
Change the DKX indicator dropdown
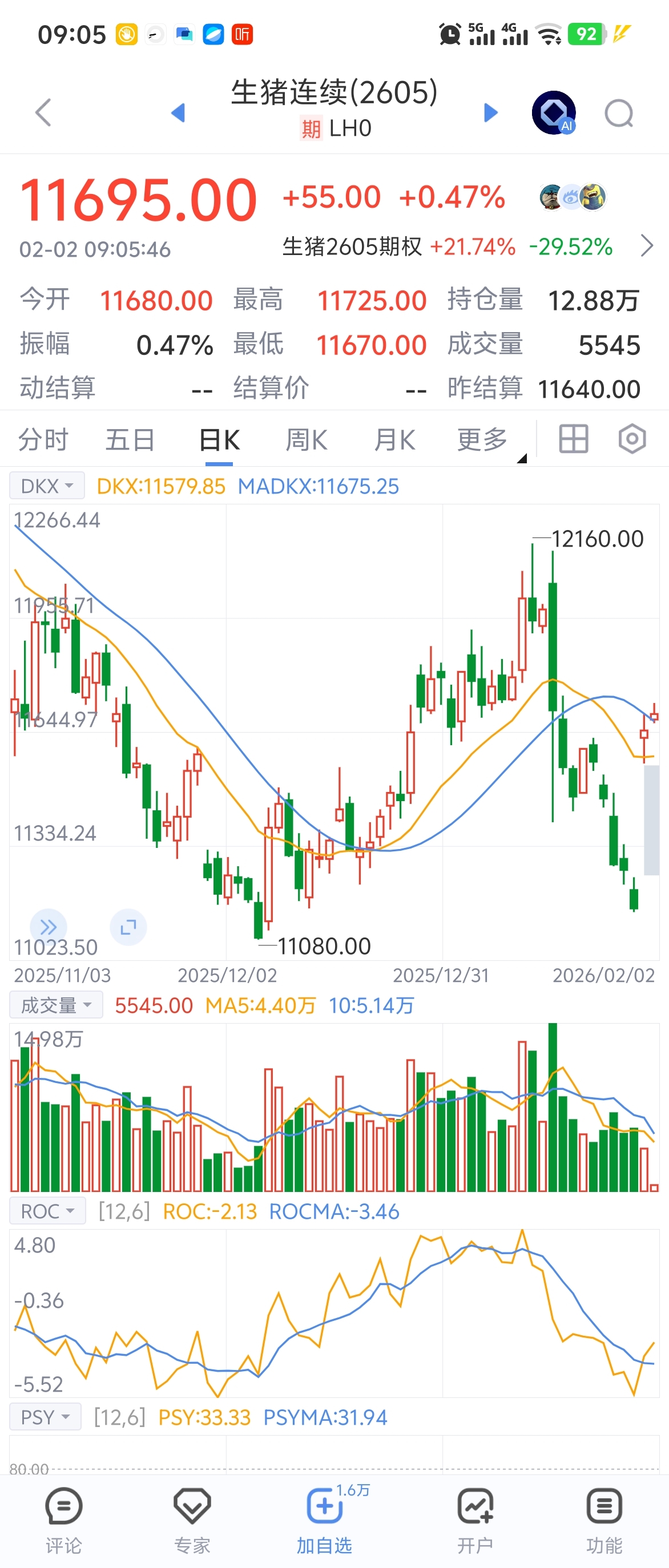(x=47, y=486)
